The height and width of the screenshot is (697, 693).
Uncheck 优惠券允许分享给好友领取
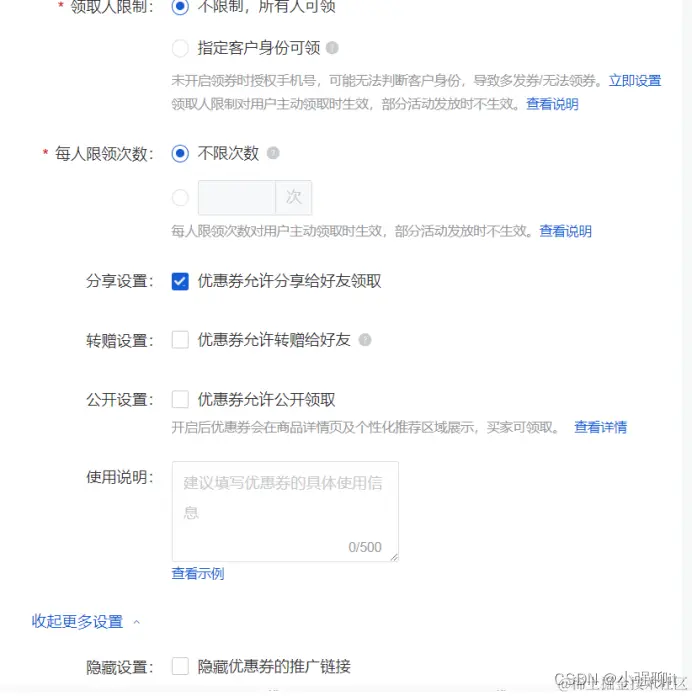tap(180, 281)
